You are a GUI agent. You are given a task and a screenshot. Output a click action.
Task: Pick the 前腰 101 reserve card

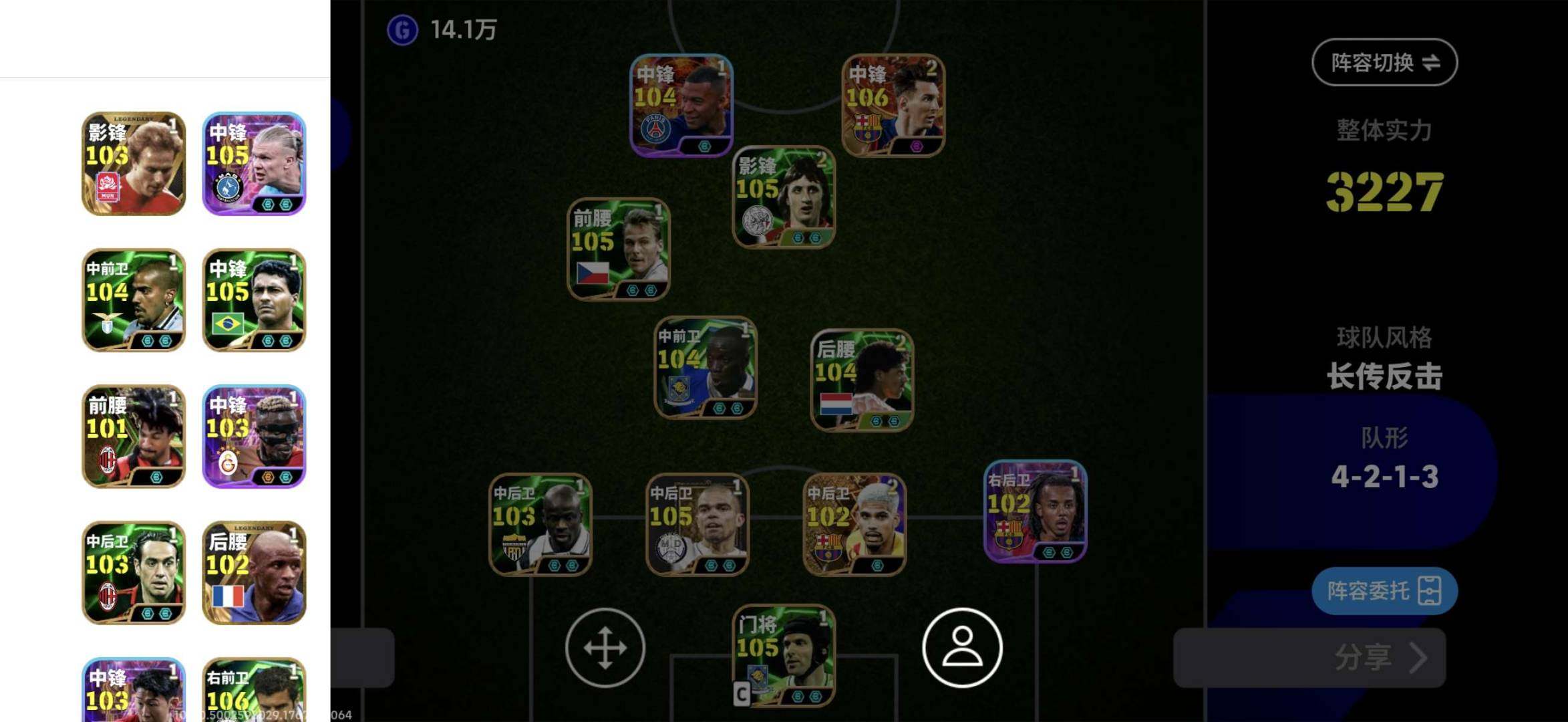(x=134, y=437)
